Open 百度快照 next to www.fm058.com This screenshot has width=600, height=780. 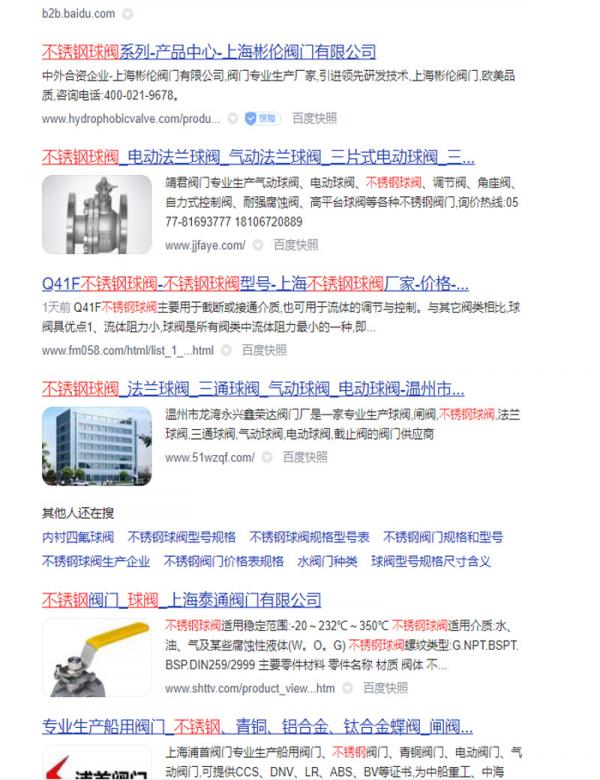(263, 350)
